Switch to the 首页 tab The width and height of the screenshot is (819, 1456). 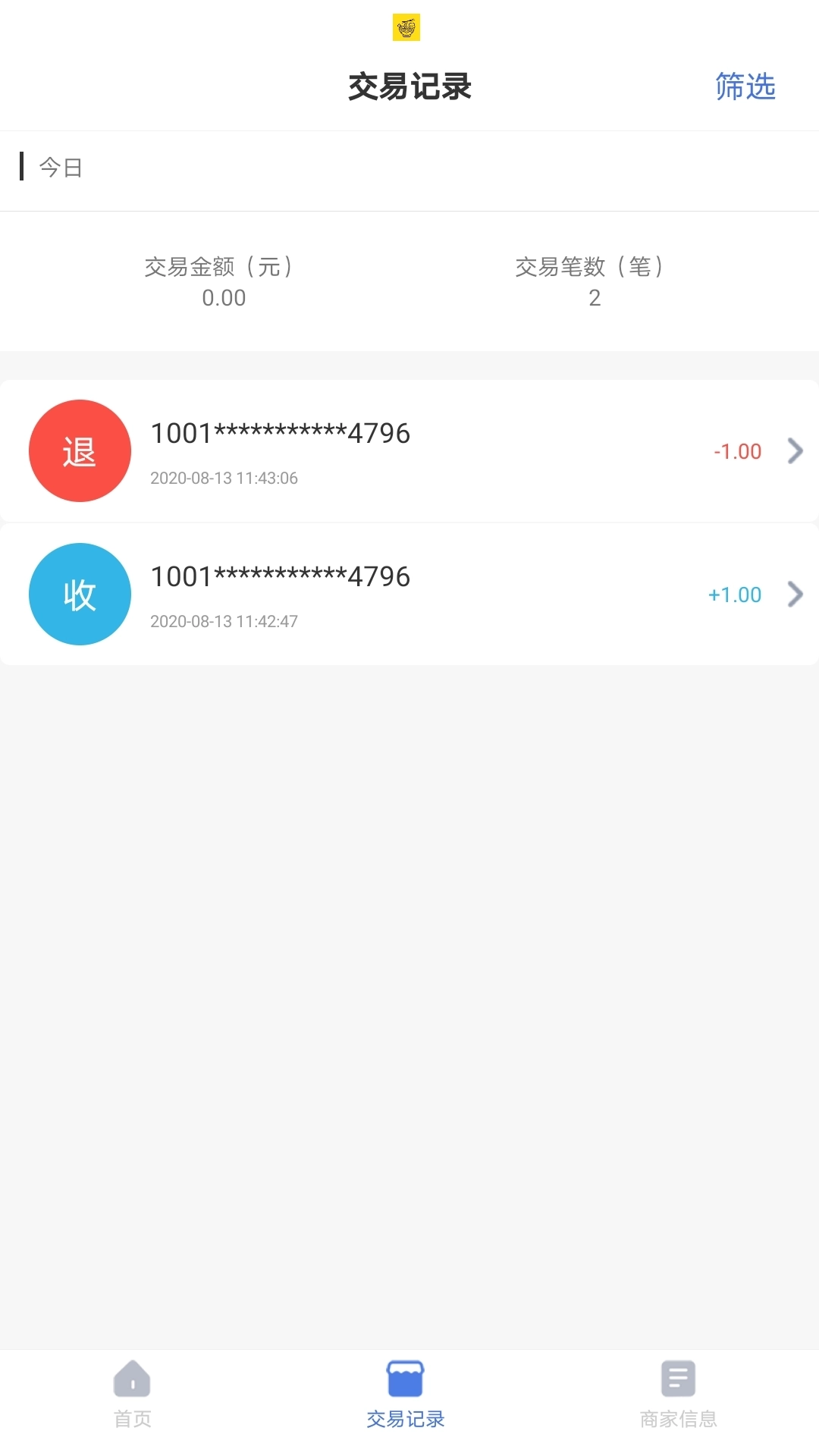coord(133,1394)
